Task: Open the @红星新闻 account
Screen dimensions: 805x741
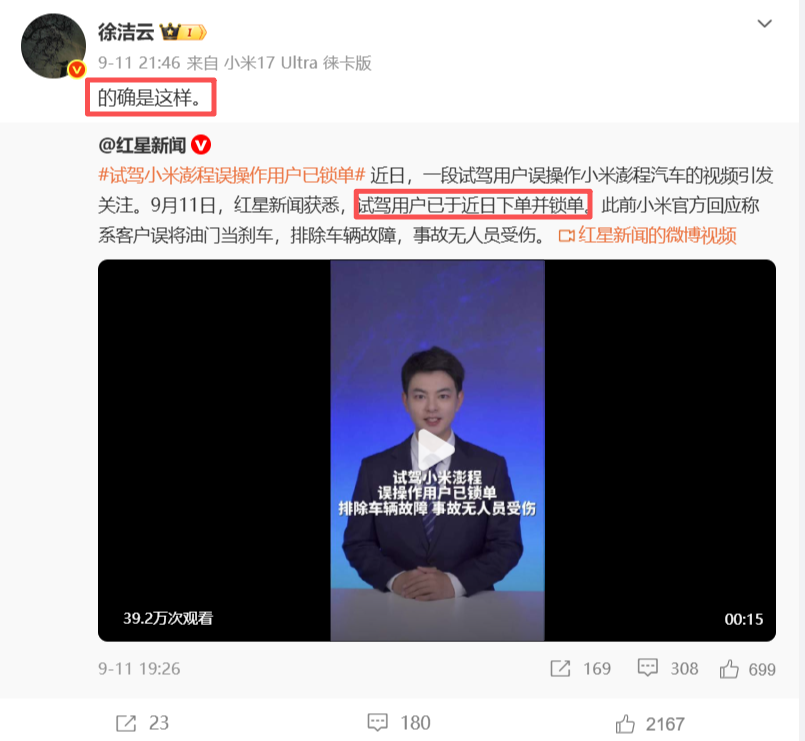Action: point(142,145)
